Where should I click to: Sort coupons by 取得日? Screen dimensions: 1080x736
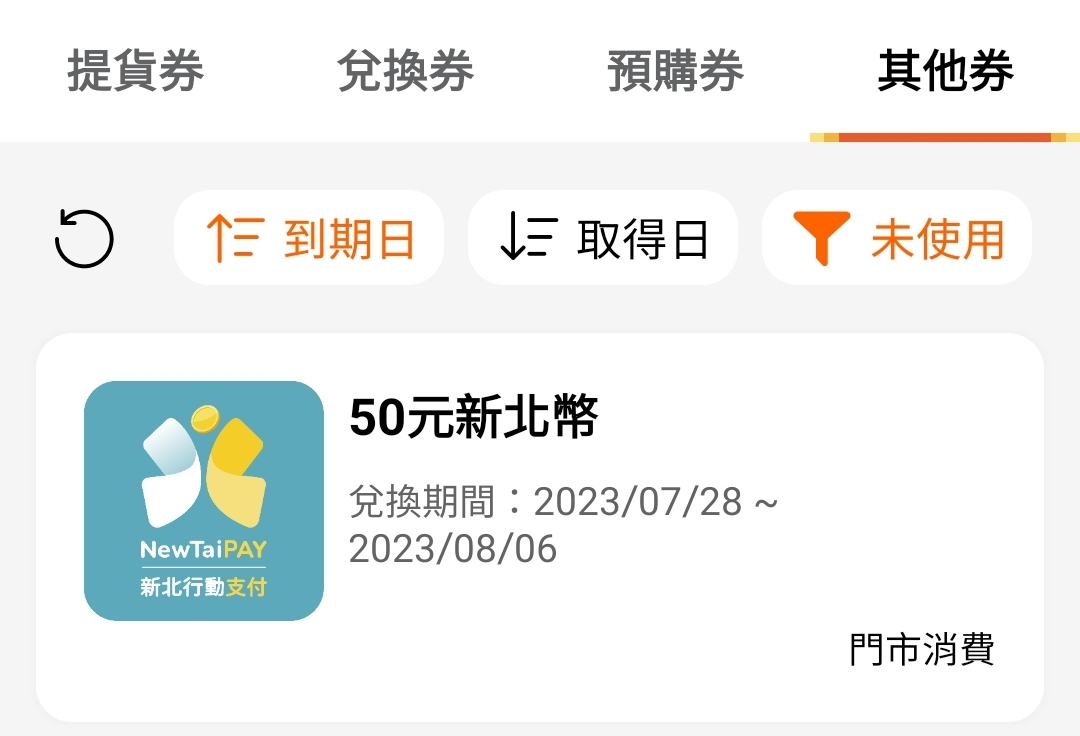click(603, 239)
